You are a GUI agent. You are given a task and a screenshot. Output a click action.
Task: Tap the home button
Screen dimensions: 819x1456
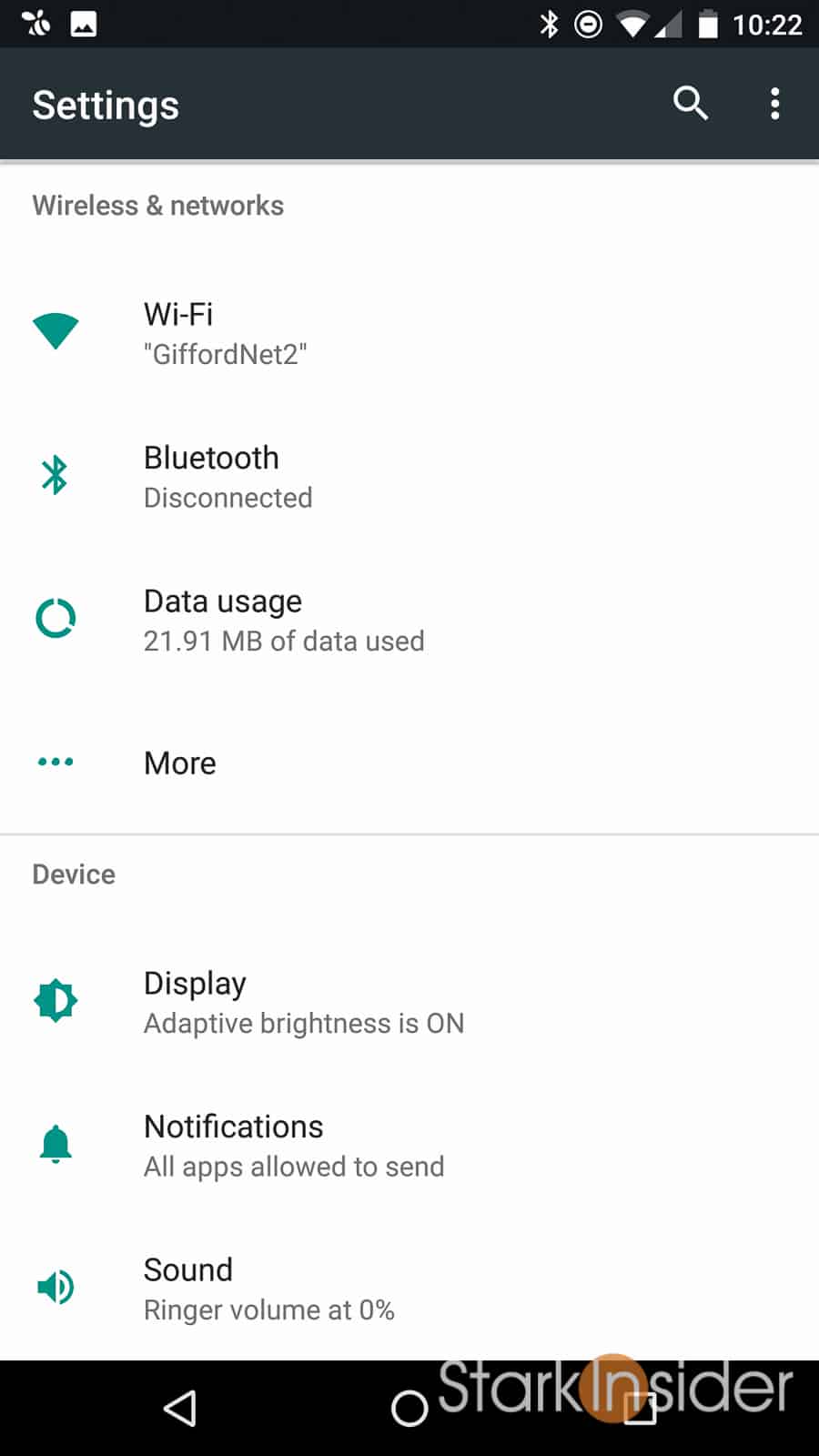coord(409,1409)
